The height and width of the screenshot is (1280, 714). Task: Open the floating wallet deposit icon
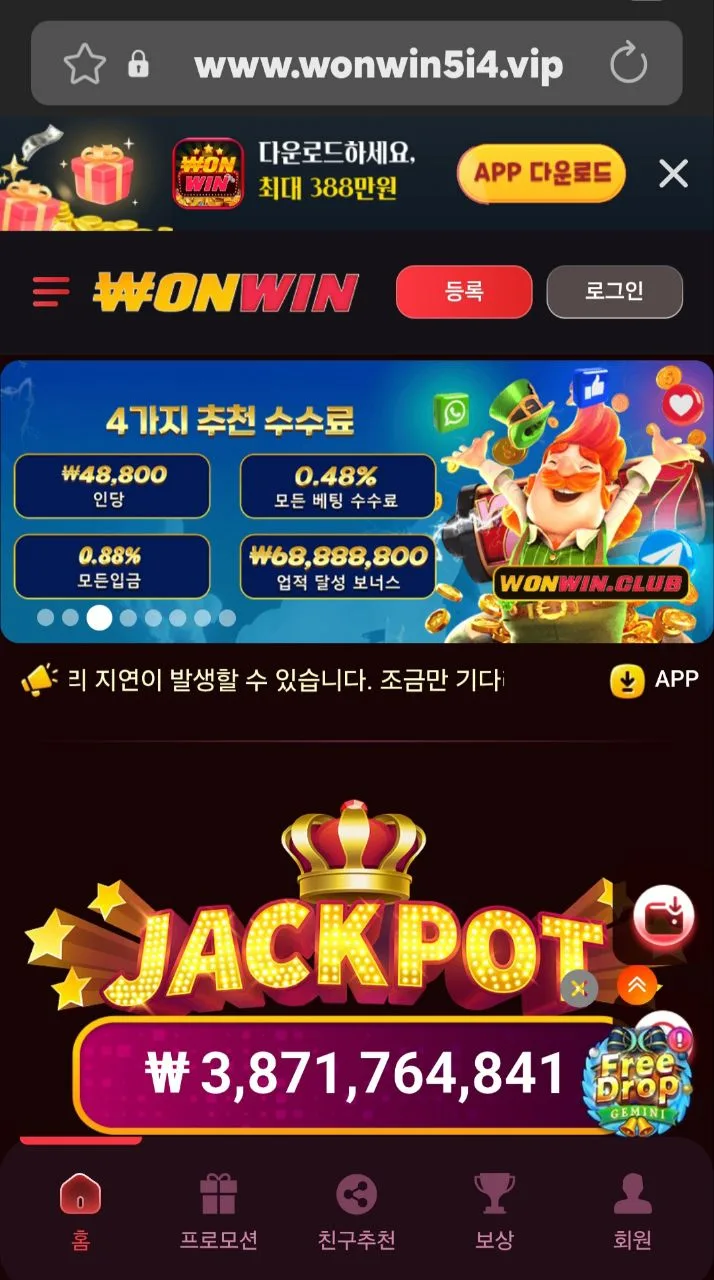tap(664, 917)
